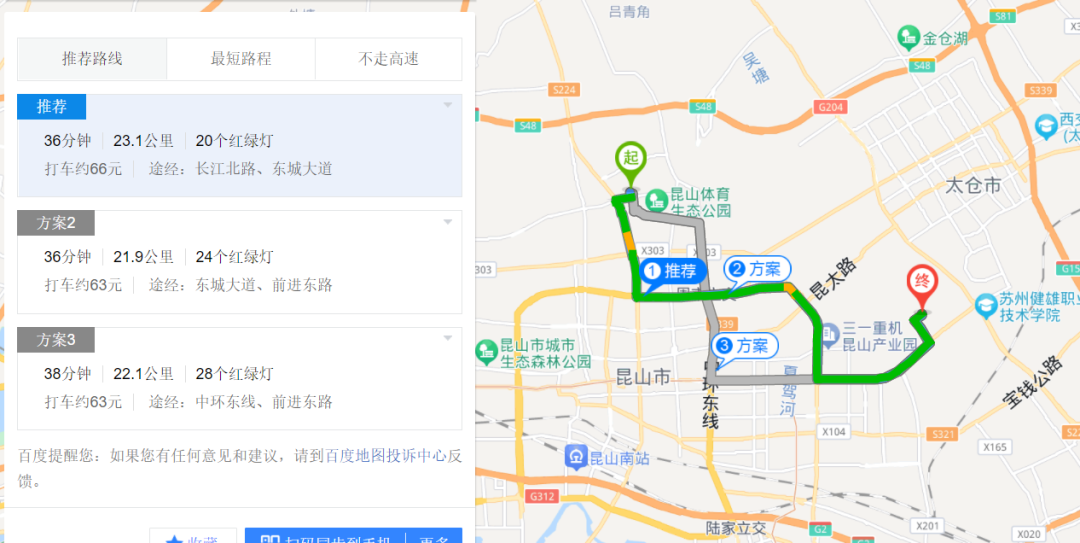Open the 推荐 route card of 23.1公里
Image resolution: width=1080 pixels, height=543 pixels.
[x=238, y=155]
